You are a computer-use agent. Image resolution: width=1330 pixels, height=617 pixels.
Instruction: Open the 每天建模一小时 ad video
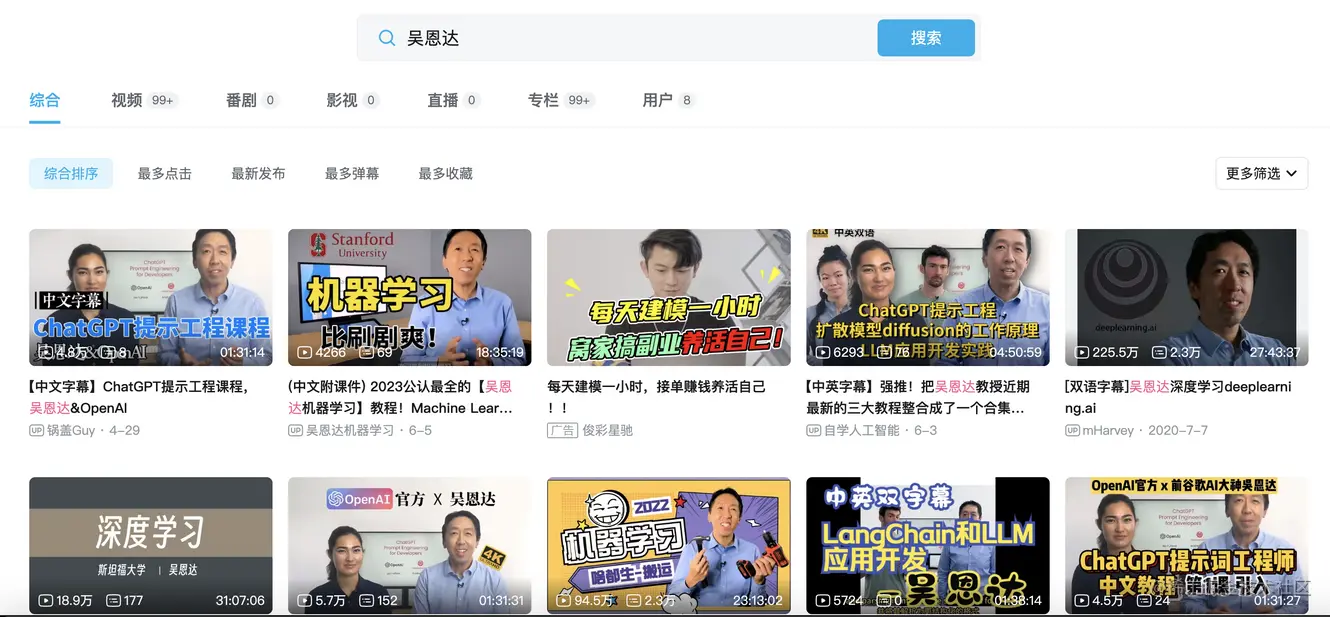point(668,297)
